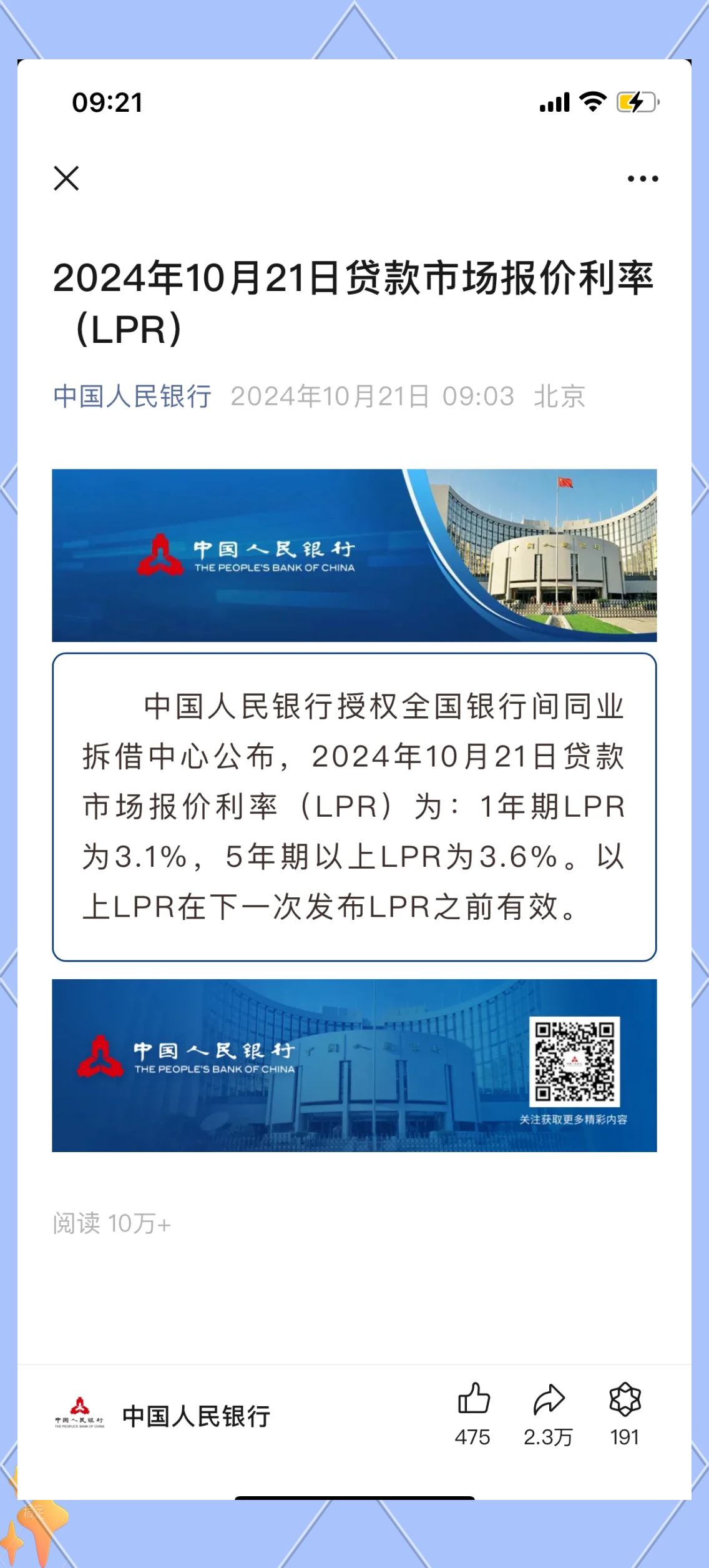Tap the location label 北京

pos(560,396)
